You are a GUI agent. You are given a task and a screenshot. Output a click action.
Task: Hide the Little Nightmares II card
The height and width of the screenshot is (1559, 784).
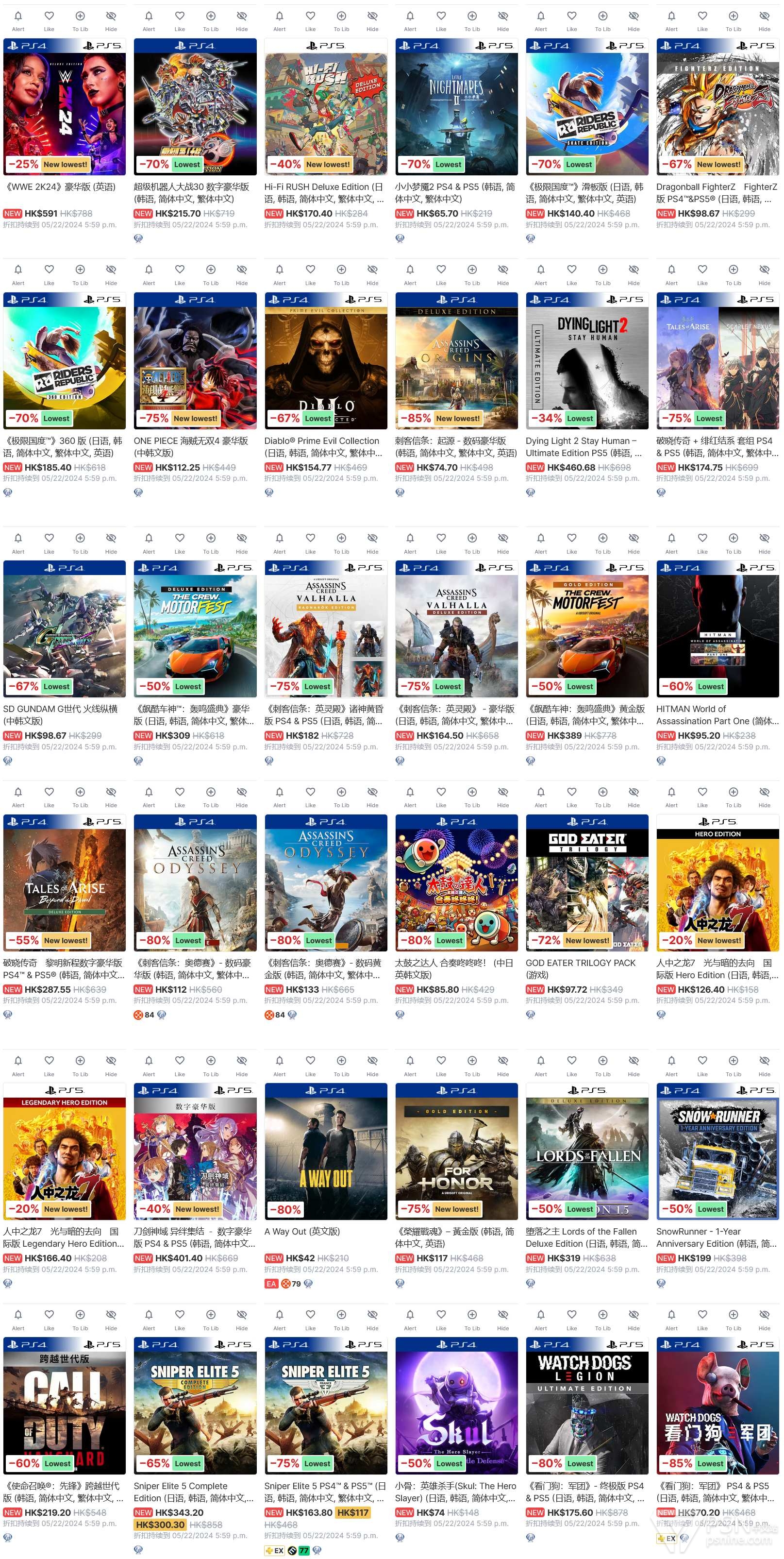503,20
